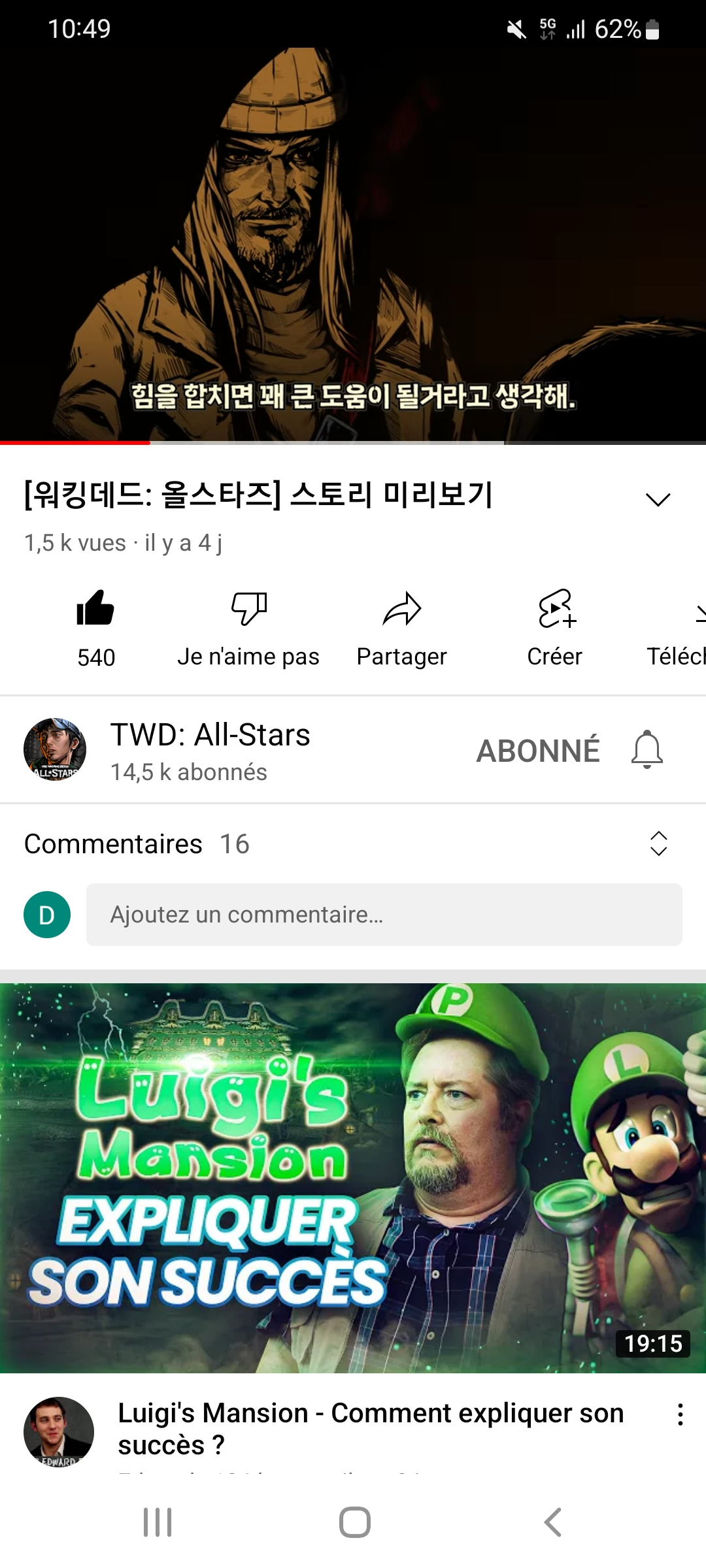Image resolution: width=706 pixels, height=1568 pixels.
Task: Tap the ABONNÉ subscription button
Action: click(x=537, y=750)
